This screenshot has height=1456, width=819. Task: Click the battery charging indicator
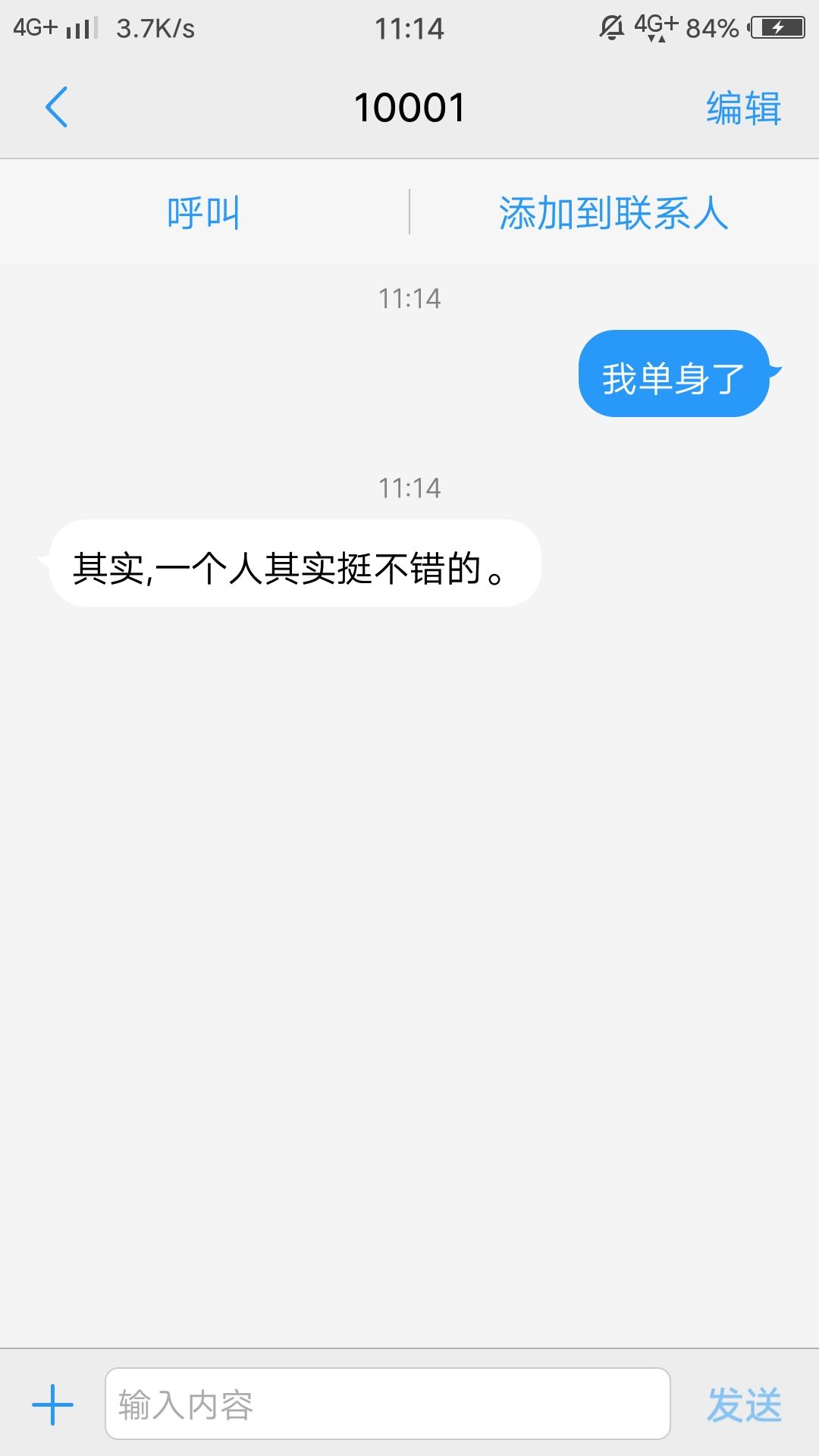click(777, 25)
